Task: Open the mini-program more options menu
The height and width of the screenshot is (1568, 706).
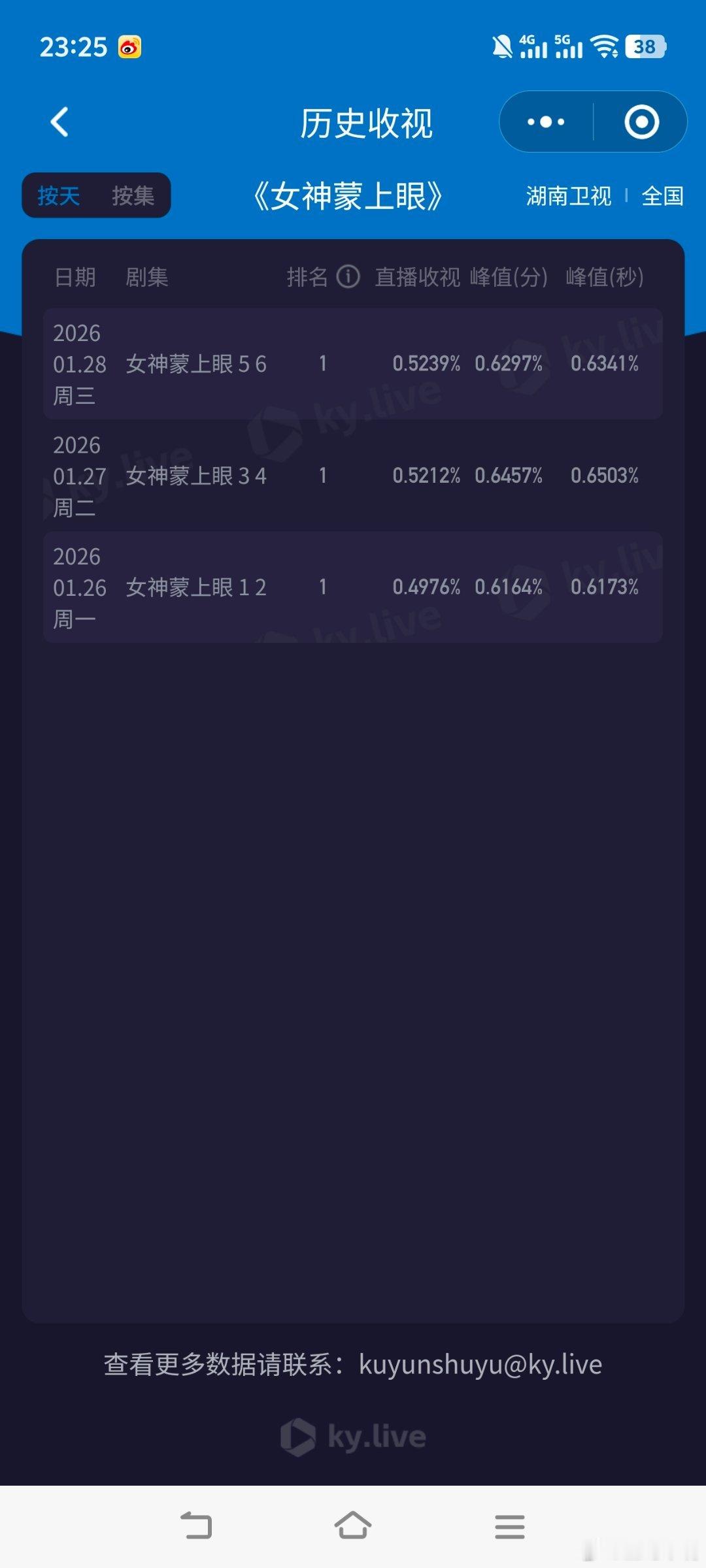Action: [545, 122]
